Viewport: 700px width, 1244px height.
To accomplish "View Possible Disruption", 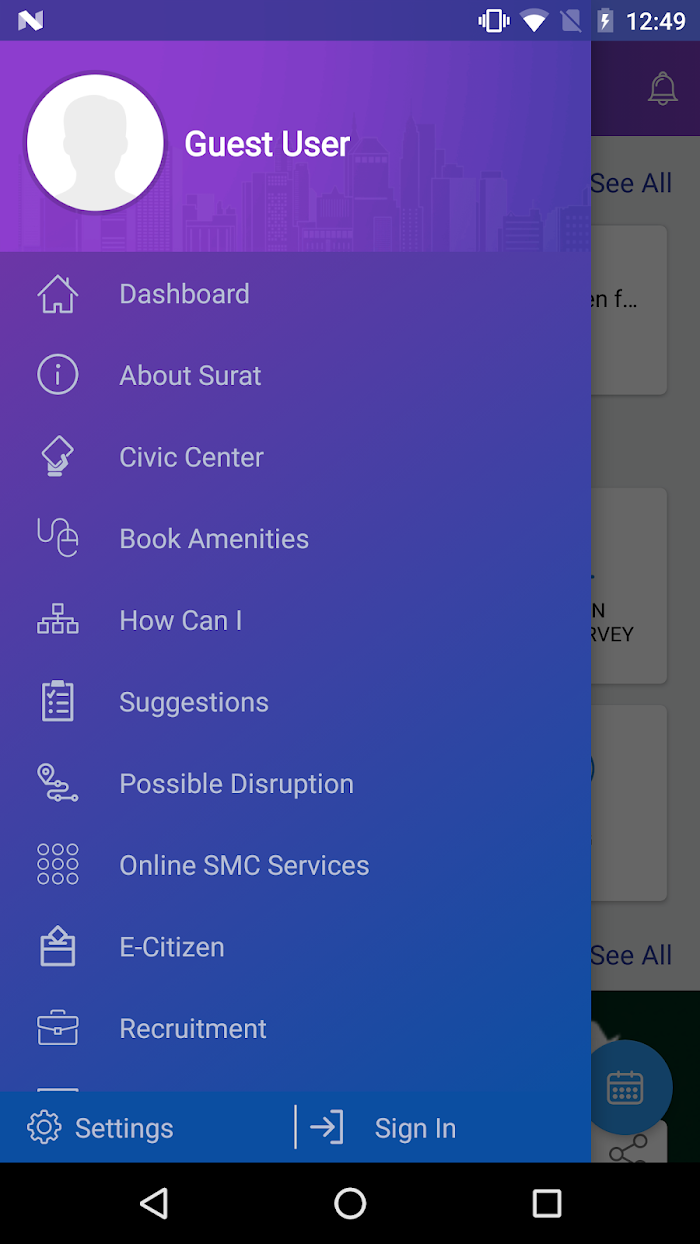I will click(295, 784).
